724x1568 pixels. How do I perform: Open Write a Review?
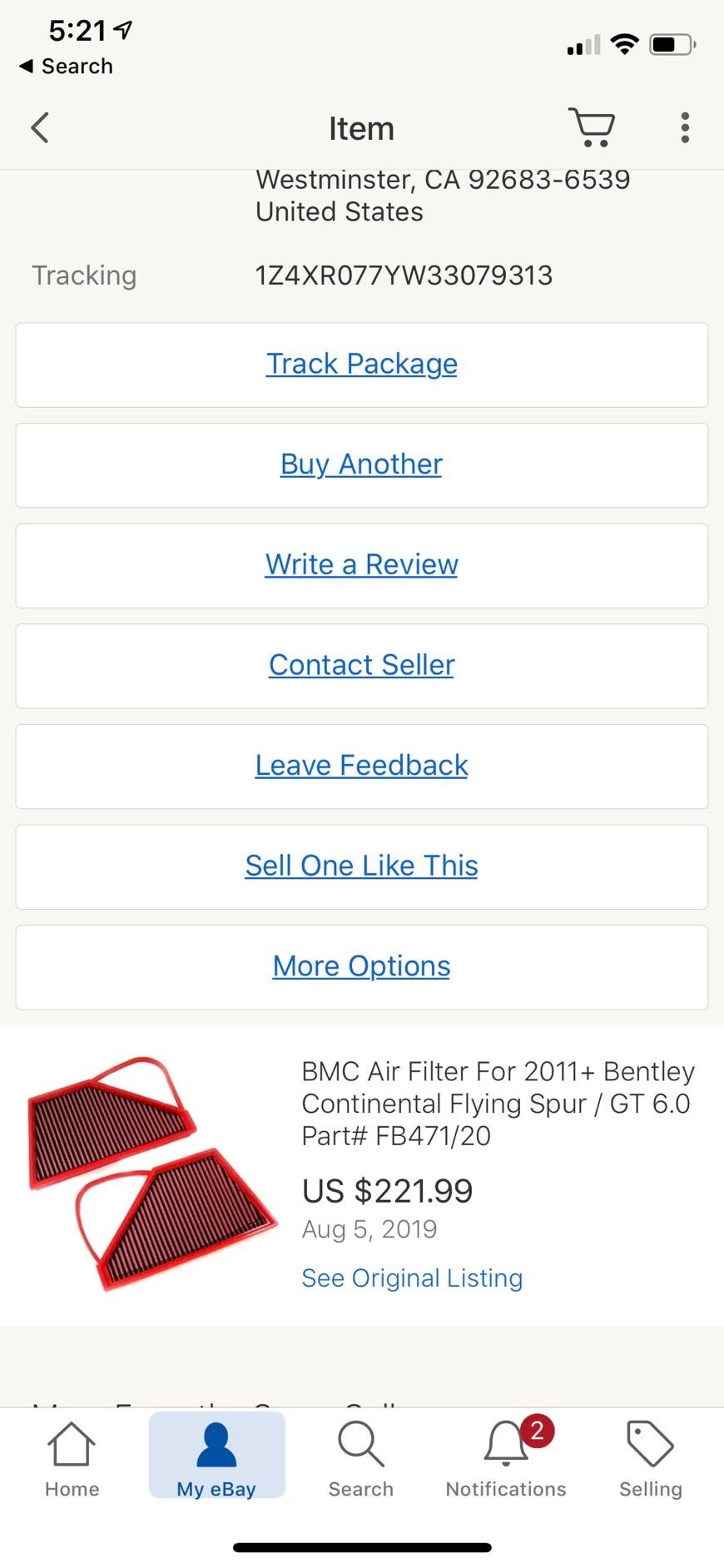point(362,565)
